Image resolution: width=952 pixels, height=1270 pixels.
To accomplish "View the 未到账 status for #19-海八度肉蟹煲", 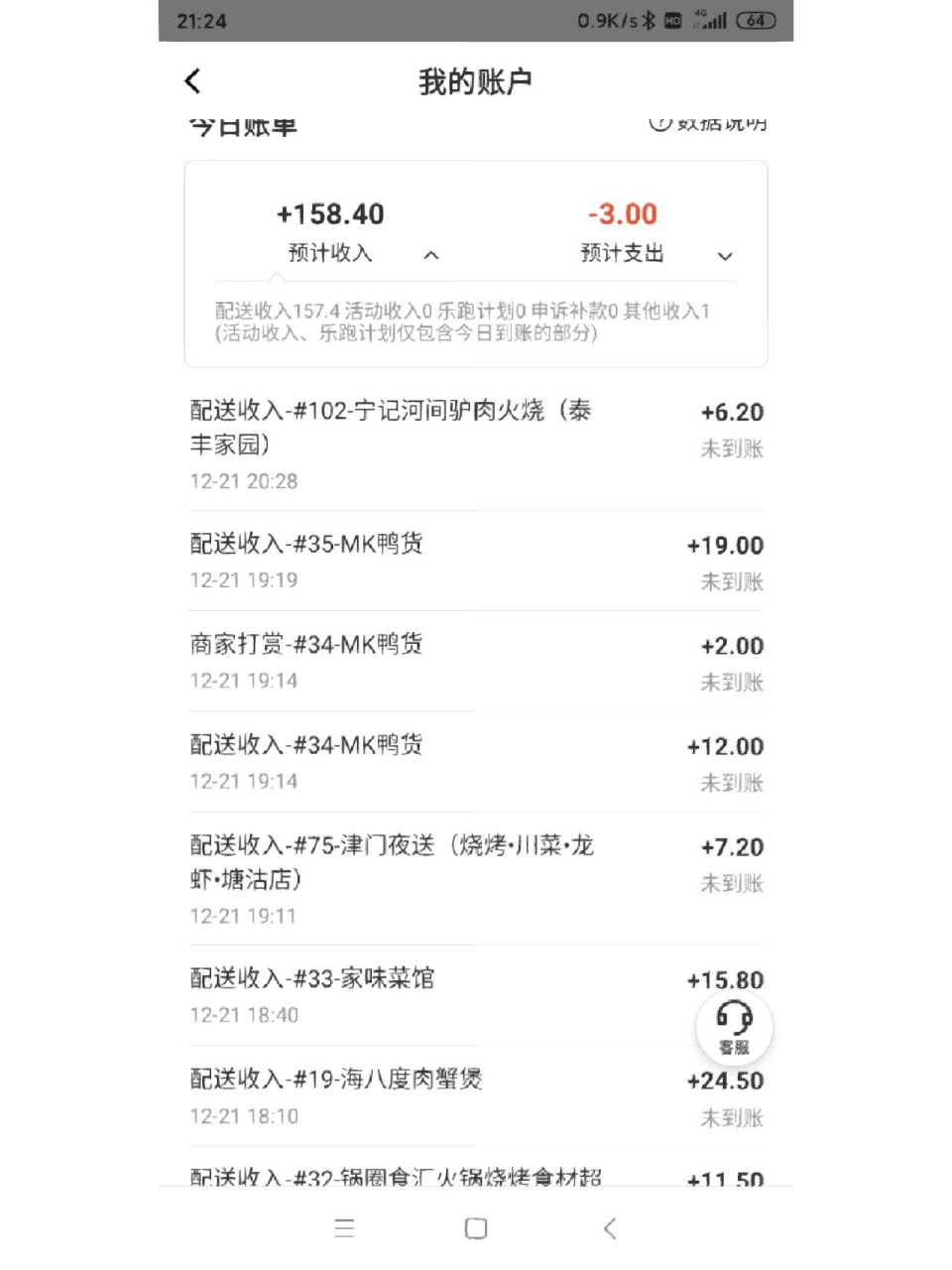I will pyautogui.click(x=731, y=1118).
